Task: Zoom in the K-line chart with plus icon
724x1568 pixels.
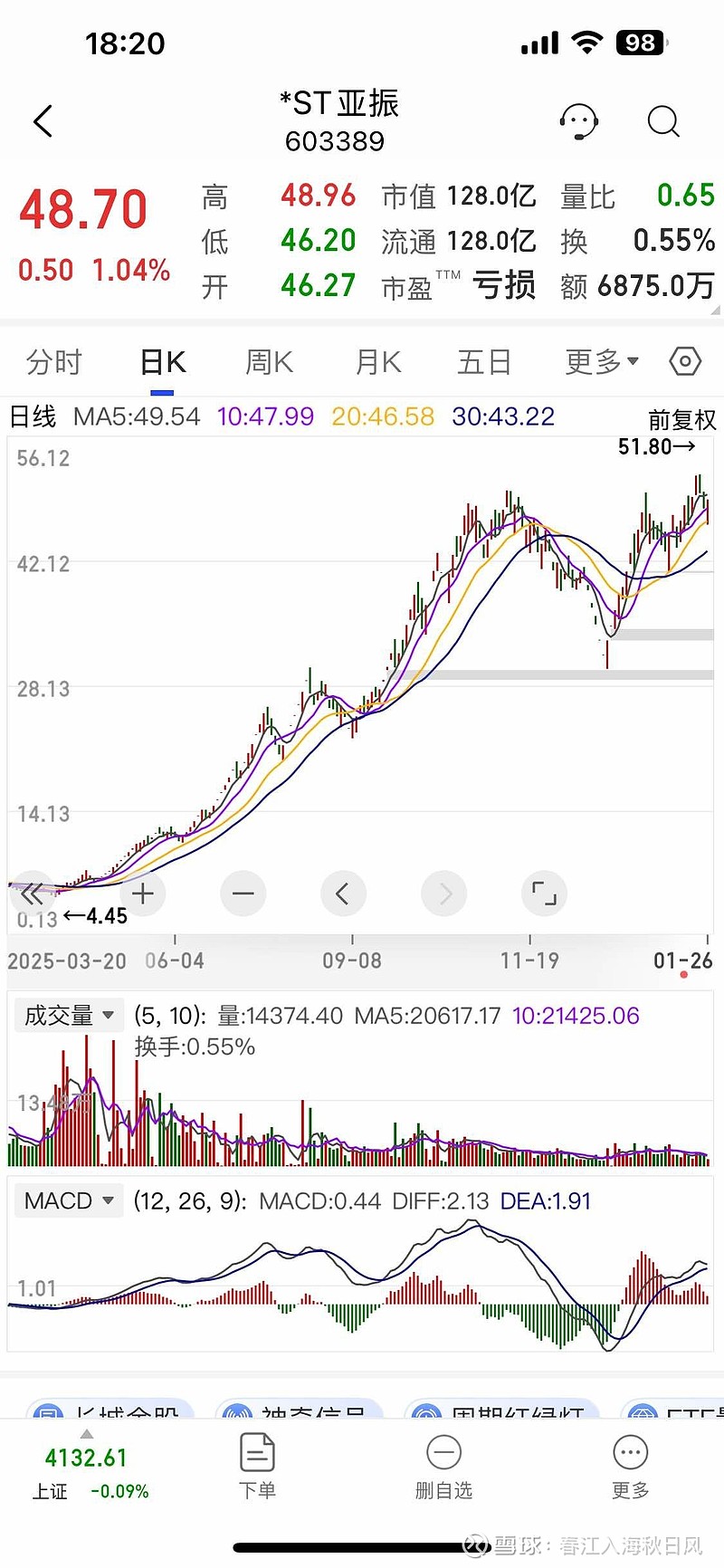Action: pyautogui.click(x=142, y=894)
